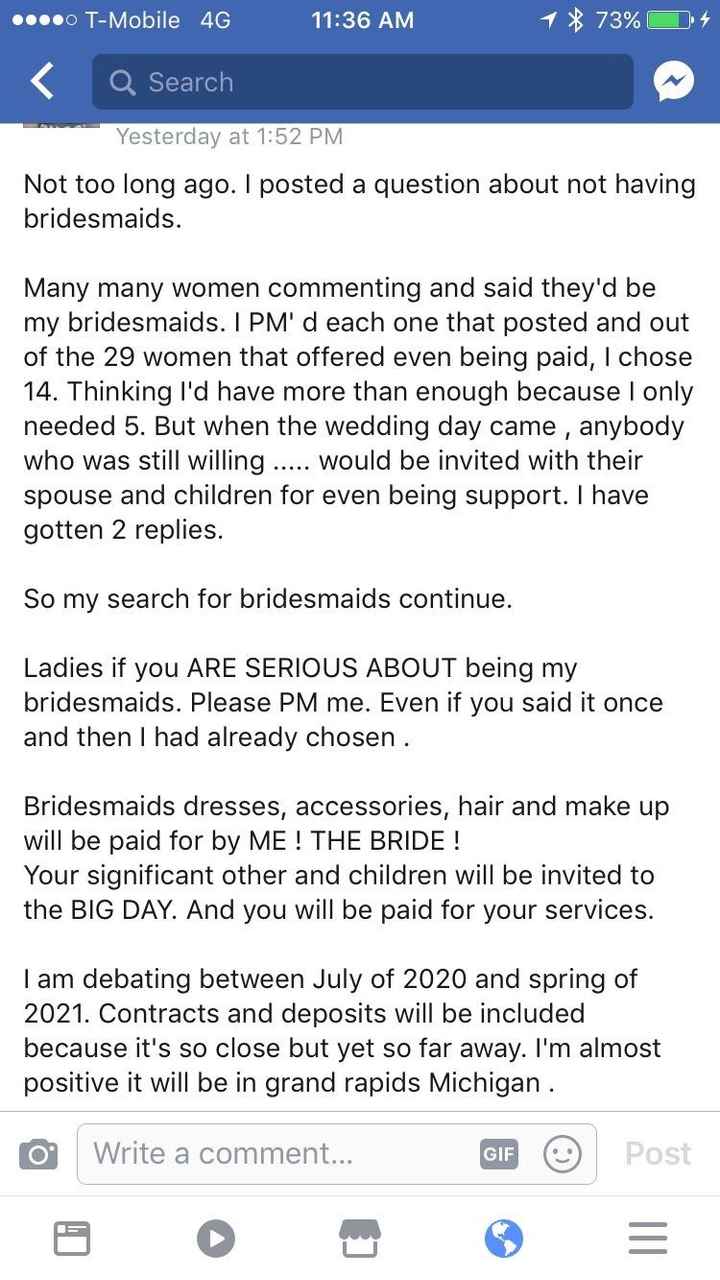Screen dimensions: 720x1280
Task: Tap the newspaper feed icon at bottom left
Action: (x=71, y=1237)
